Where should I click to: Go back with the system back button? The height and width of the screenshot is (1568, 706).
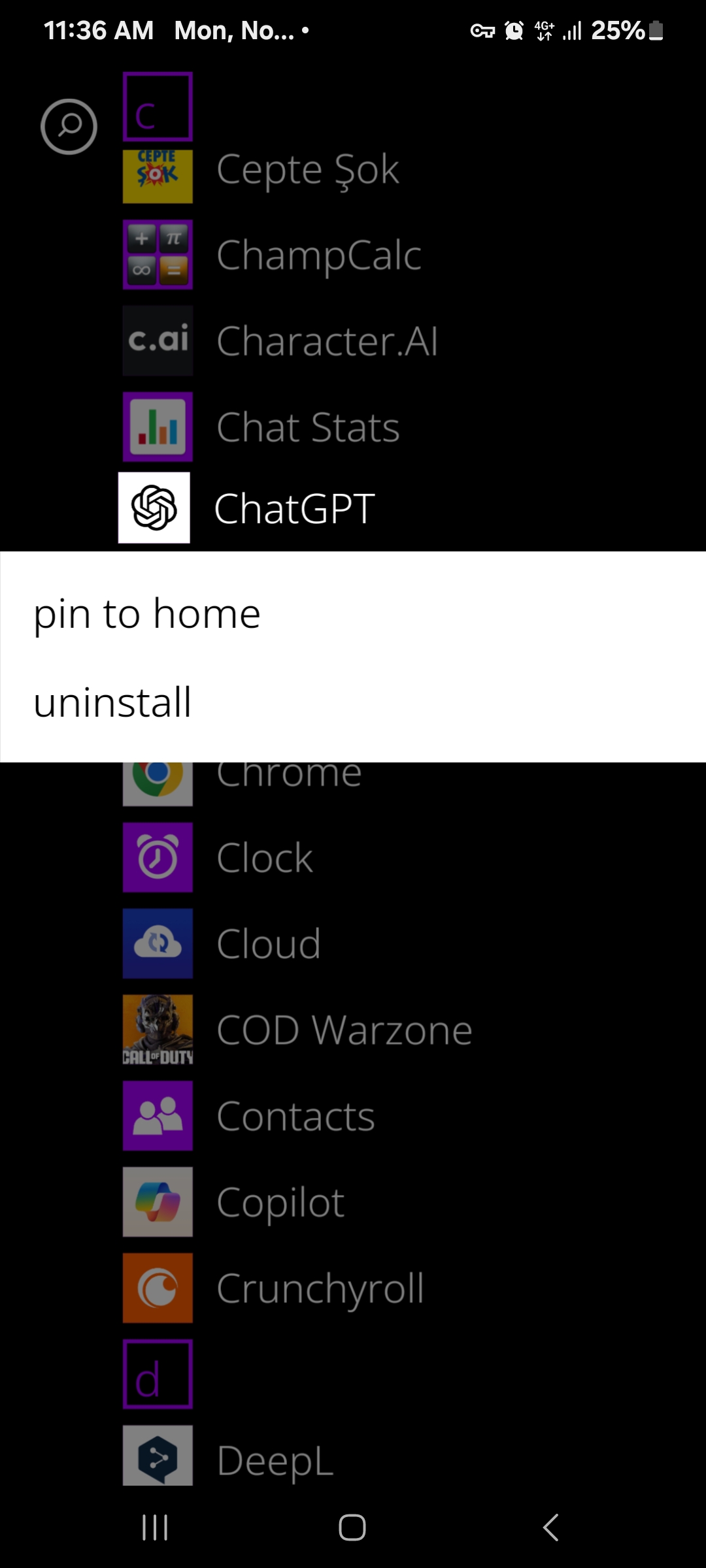pyautogui.click(x=550, y=1527)
